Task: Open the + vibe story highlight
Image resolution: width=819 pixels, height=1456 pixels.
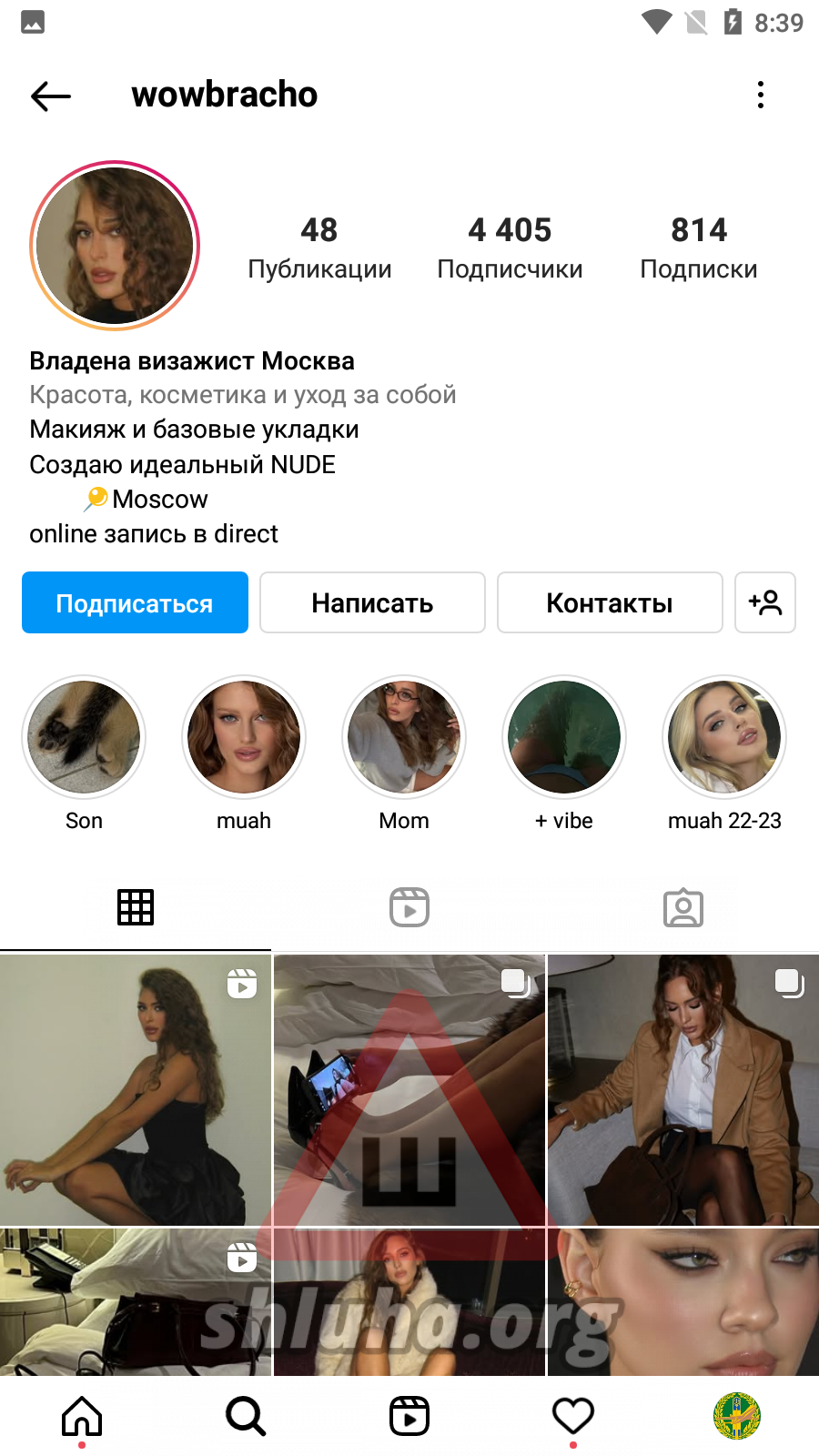Action: point(564,737)
